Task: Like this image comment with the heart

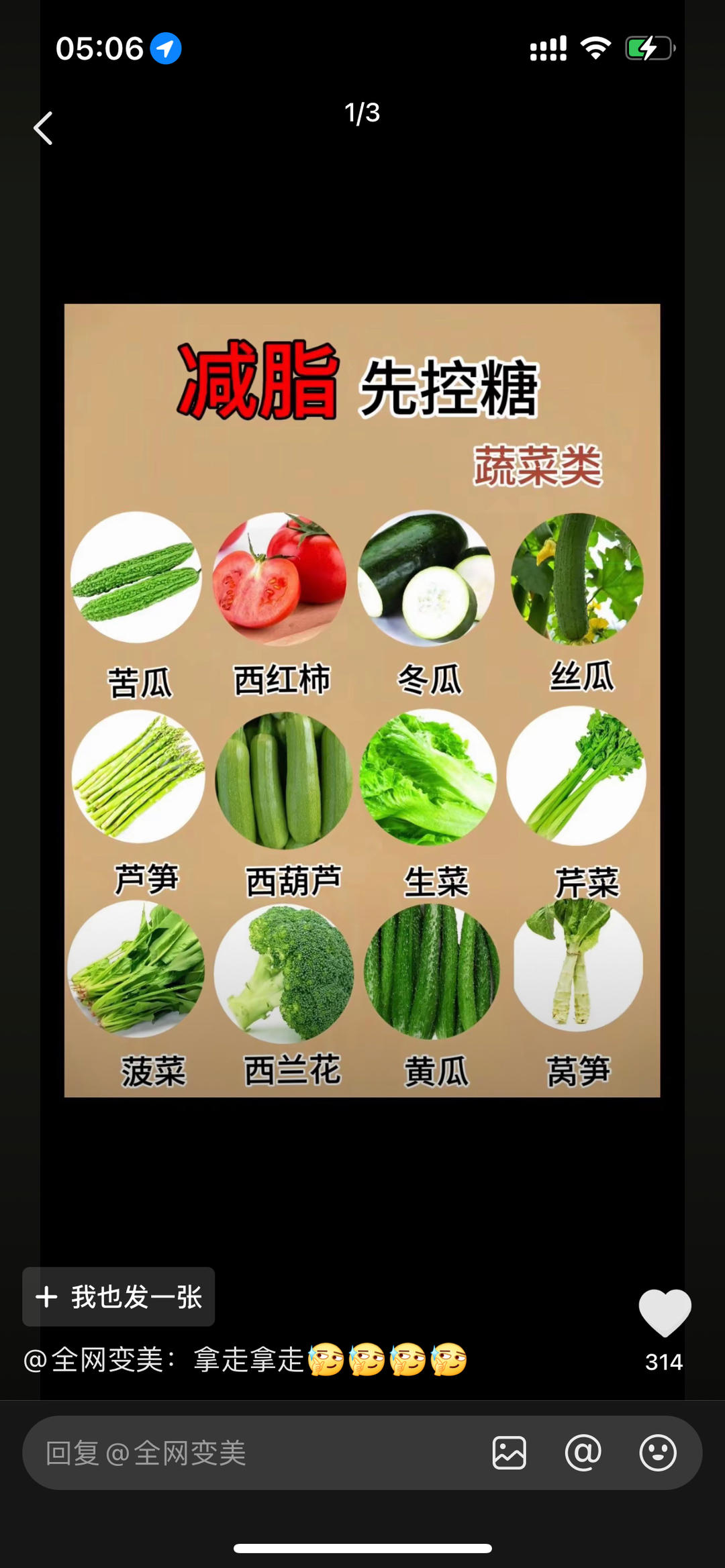Action: (x=664, y=1313)
